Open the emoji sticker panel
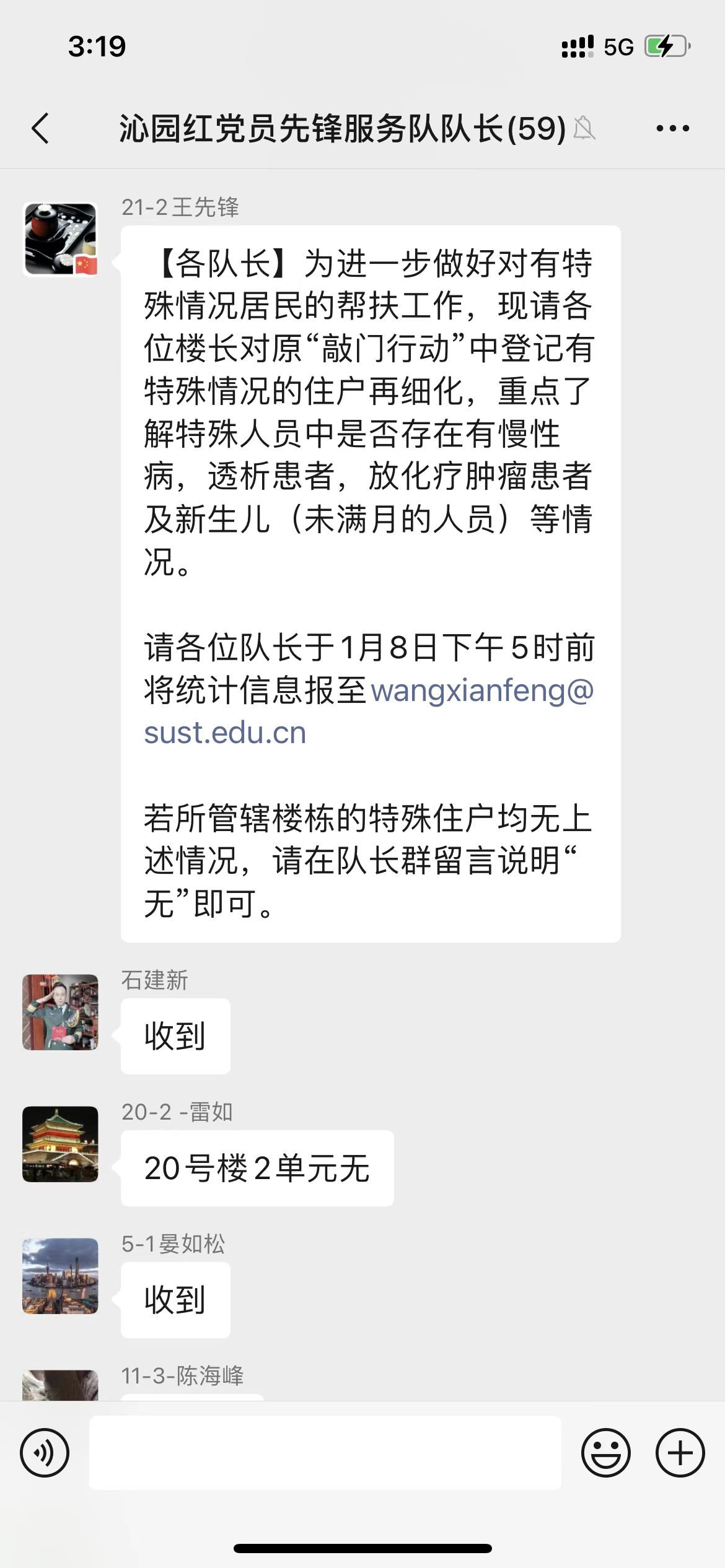This screenshot has width=725, height=1568. click(x=605, y=1452)
